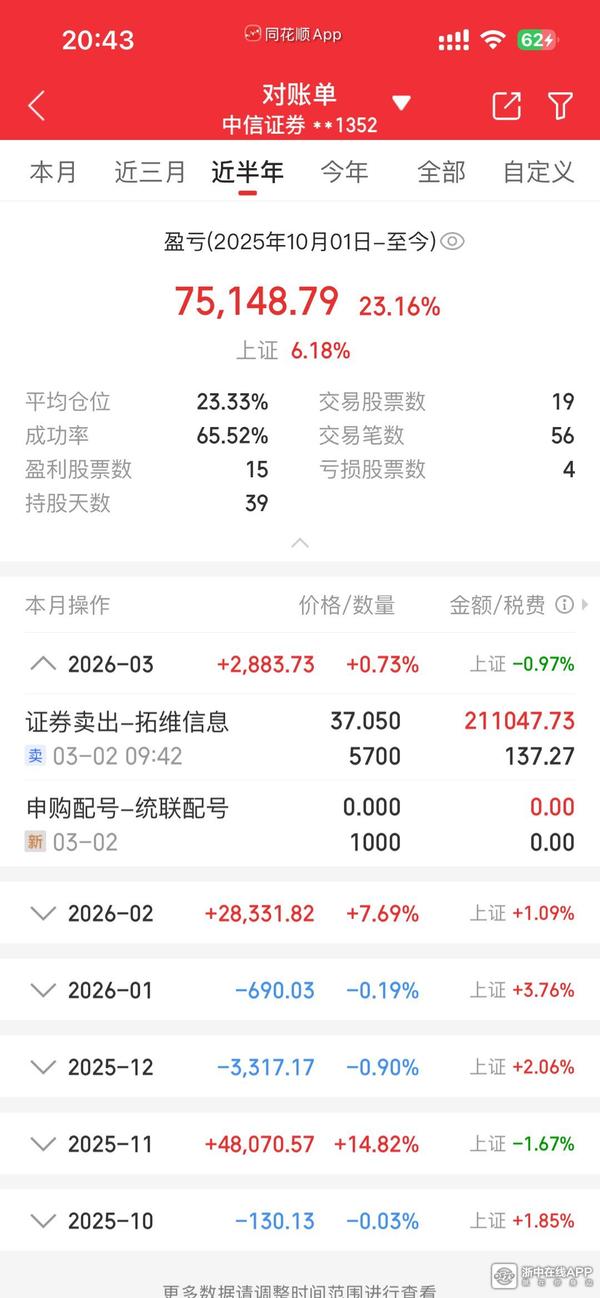Viewport: 600px width, 1298px height.
Task: Show 全部 time range
Action: (x=441, y=172)
